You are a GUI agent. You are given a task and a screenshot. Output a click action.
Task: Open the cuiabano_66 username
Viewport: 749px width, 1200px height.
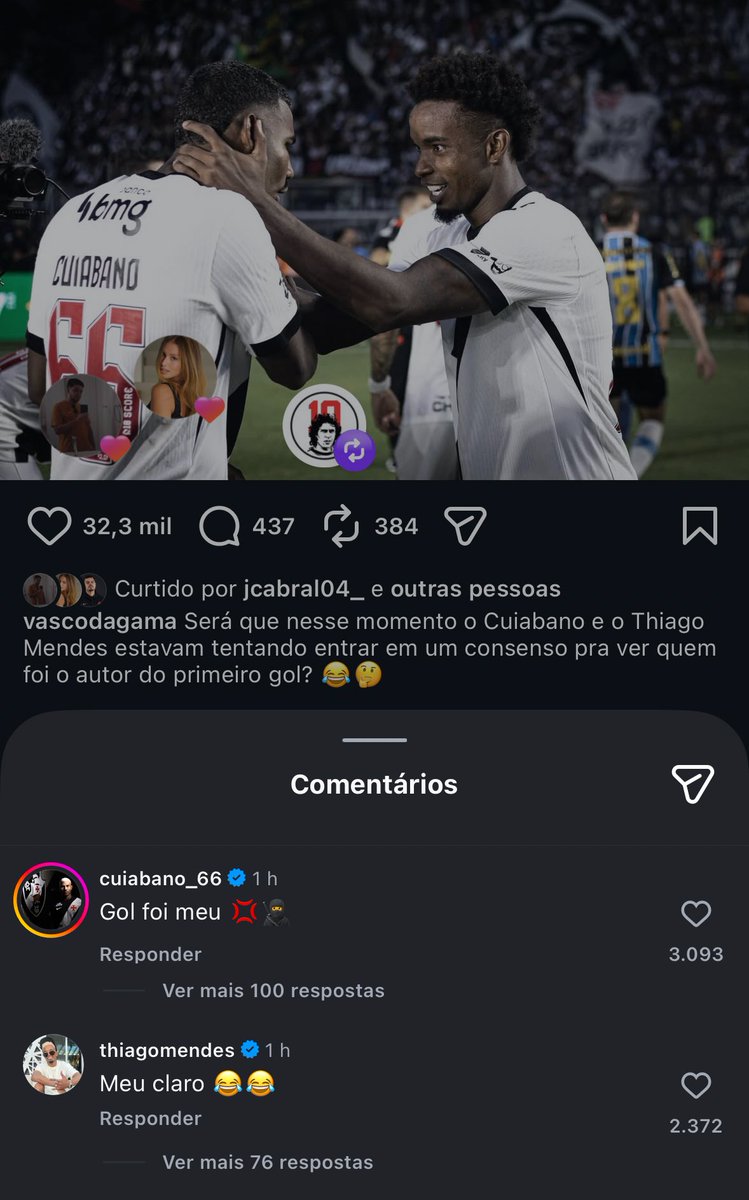click(x=160, y=878)
